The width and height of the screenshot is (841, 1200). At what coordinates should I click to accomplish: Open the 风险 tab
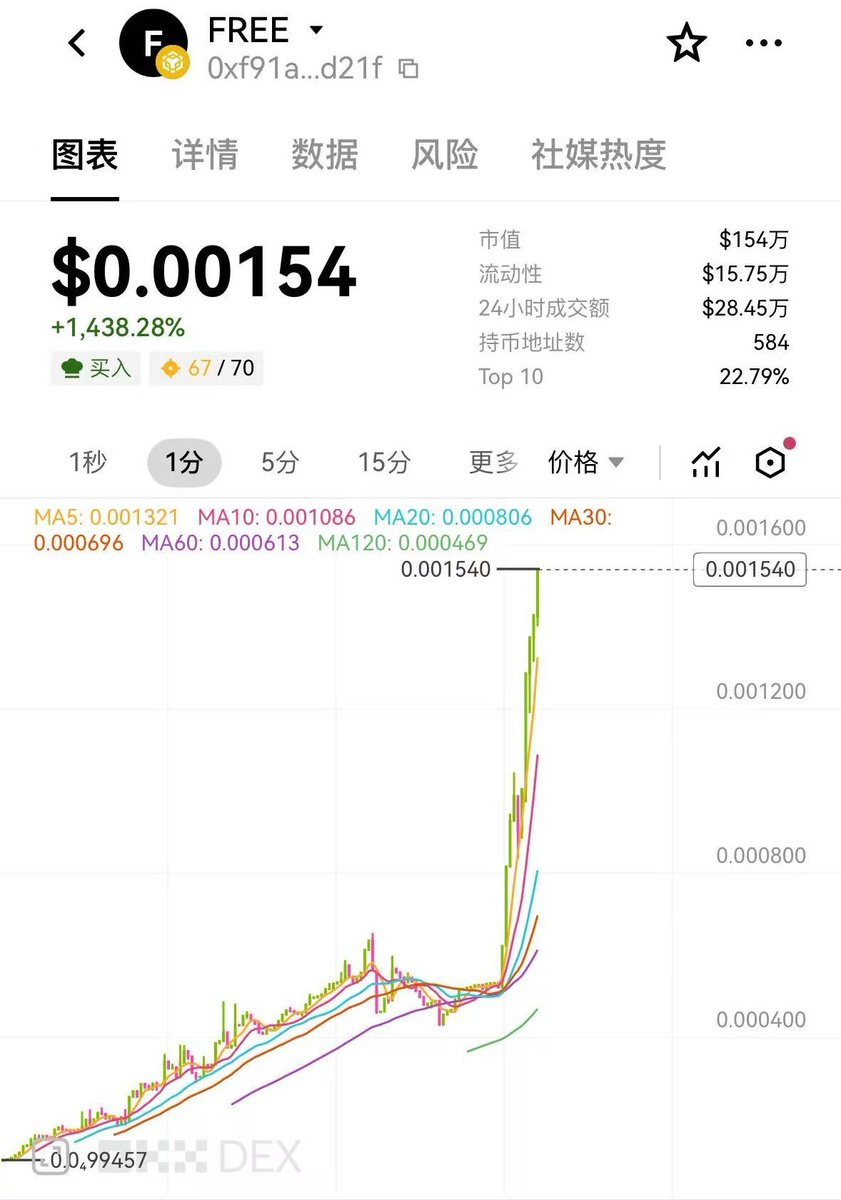pos(445,155)
